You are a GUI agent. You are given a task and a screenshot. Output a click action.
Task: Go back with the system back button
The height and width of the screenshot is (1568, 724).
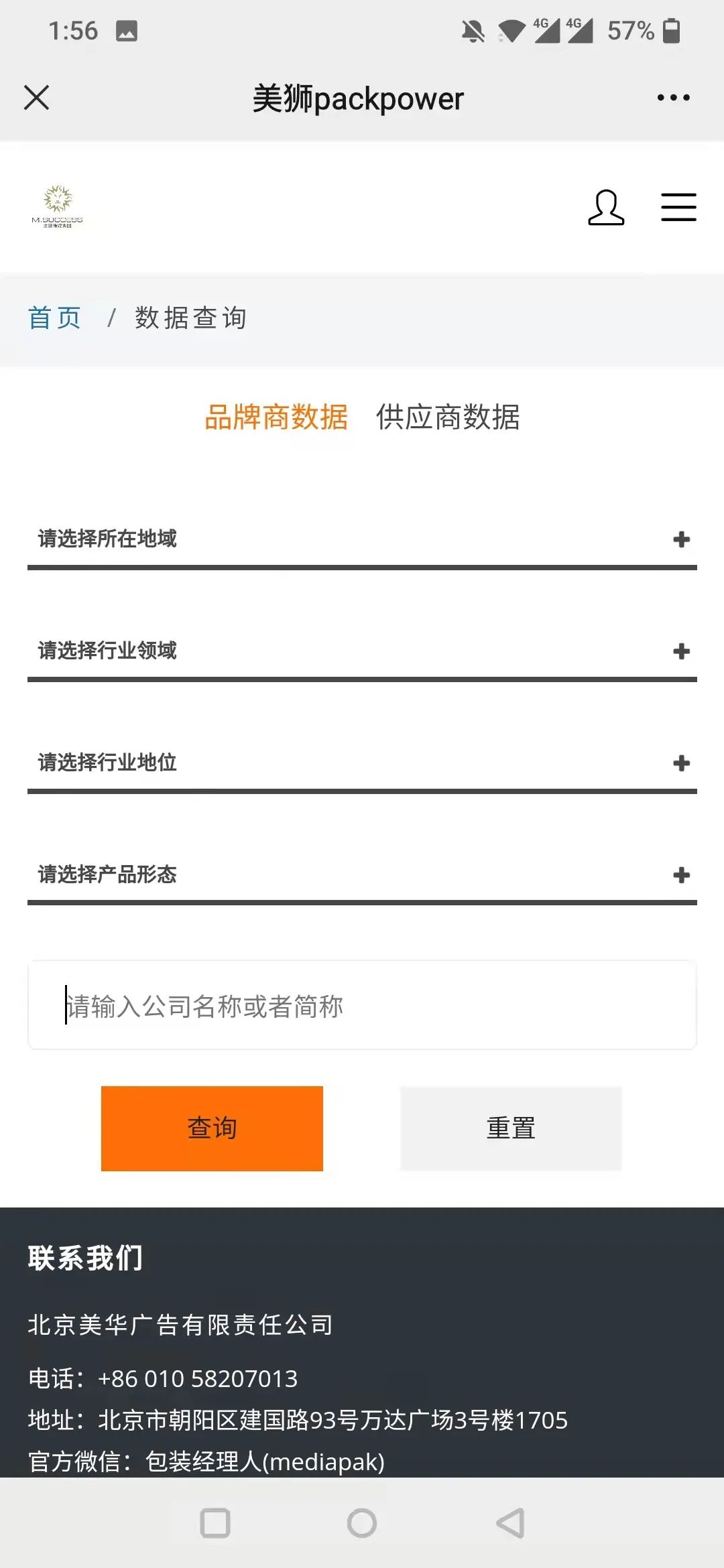click(510, 1523)
